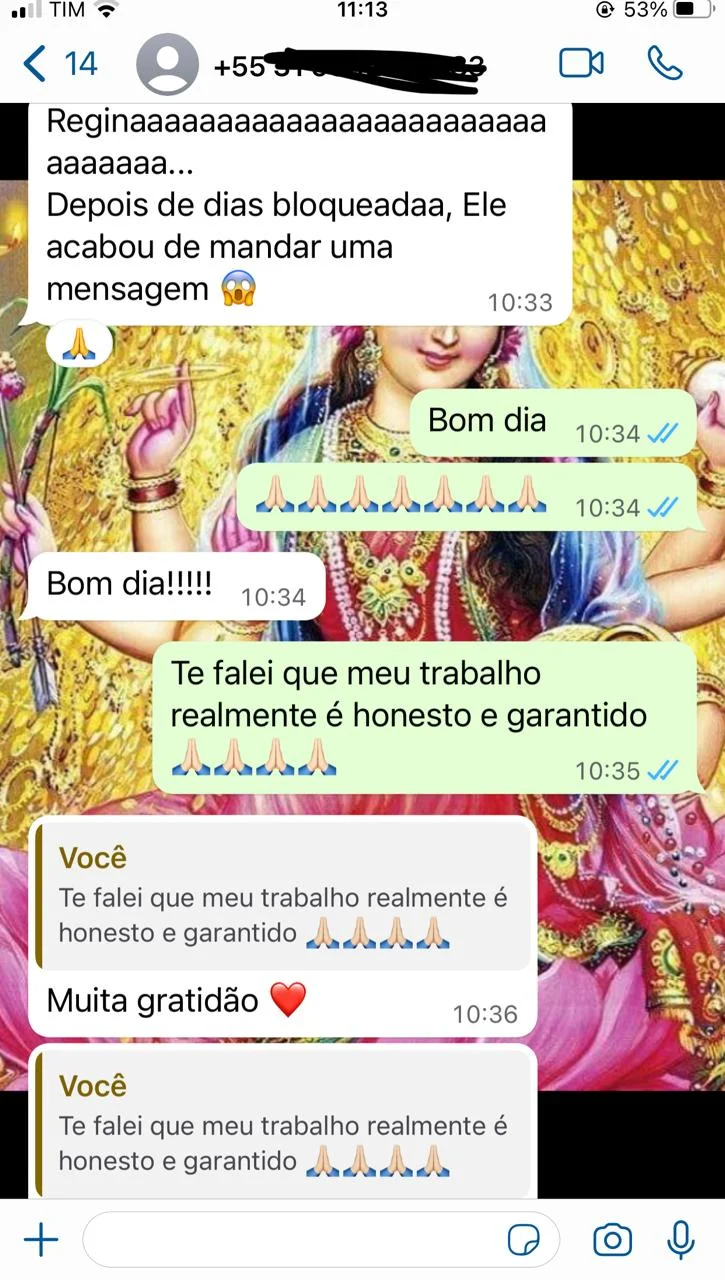Open the camera
Screen dimensions: 725x1280
click(612, 1241)
